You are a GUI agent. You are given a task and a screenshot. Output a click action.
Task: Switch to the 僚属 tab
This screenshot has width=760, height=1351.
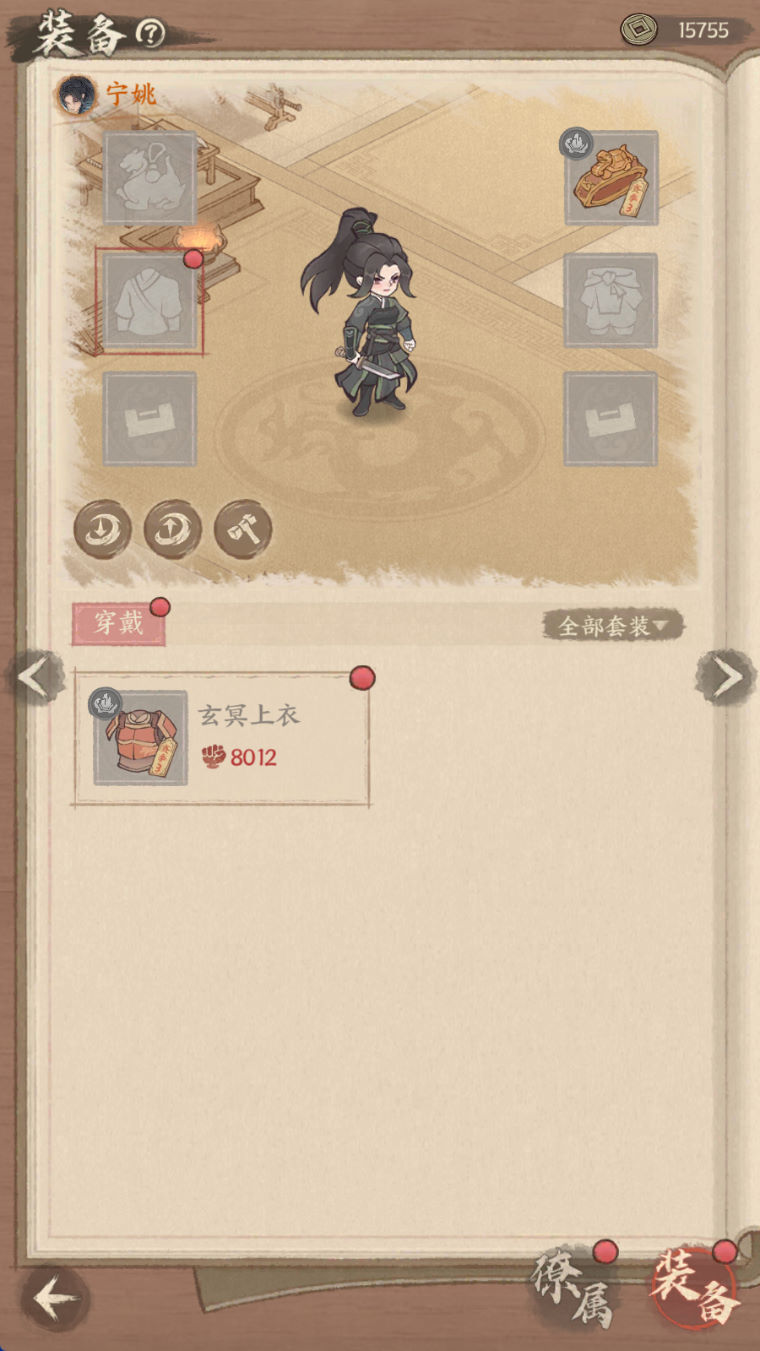click(x=574, y=1290)
